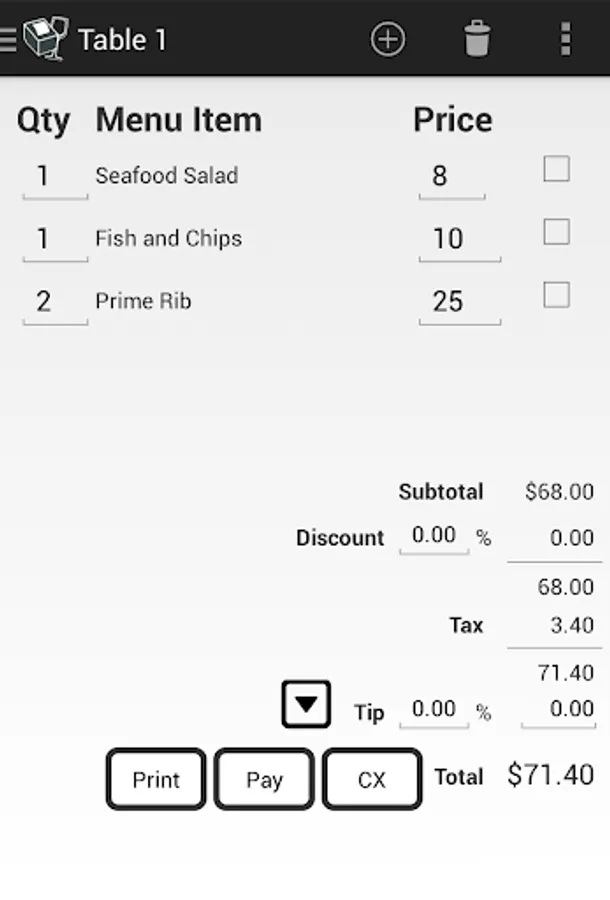610x900 pixels.
Task: Edit the price of Fish and Chips
Action: [459, 240]
